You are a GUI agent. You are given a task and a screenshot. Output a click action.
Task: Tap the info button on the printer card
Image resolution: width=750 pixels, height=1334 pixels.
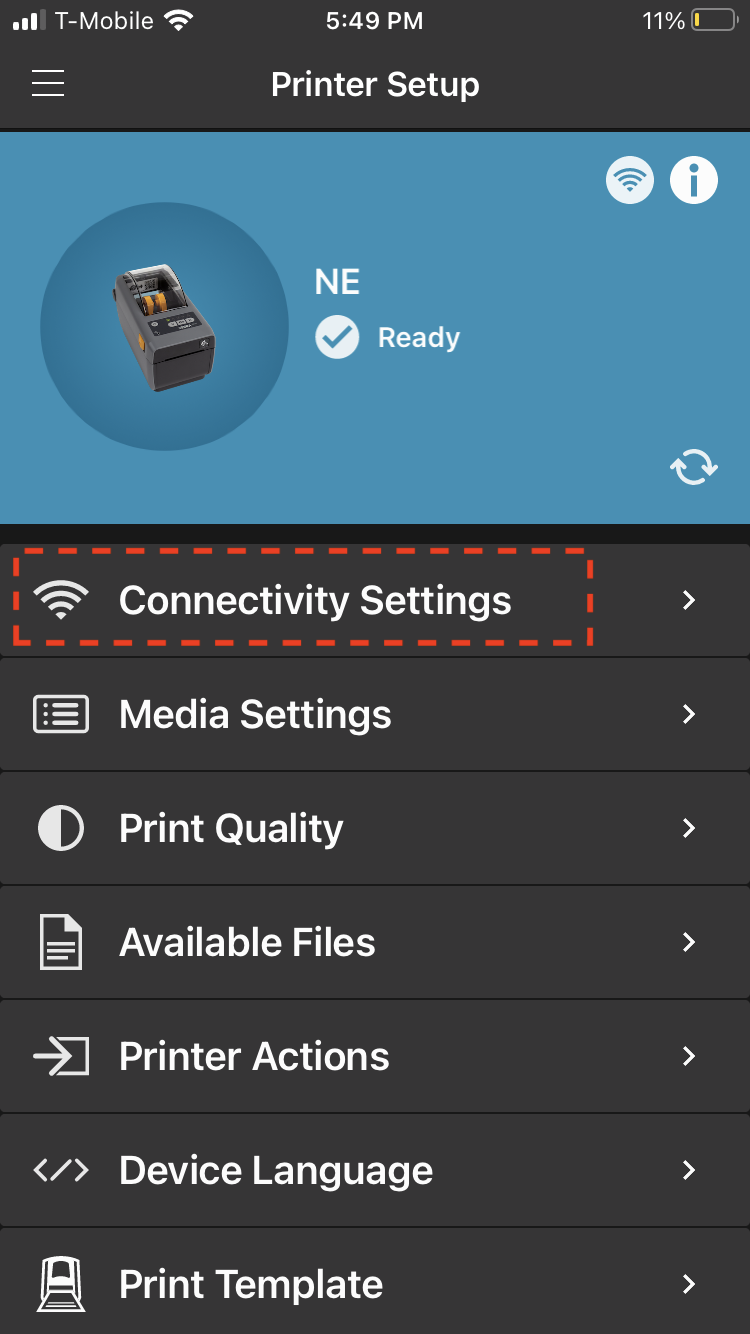click(693, 180)
